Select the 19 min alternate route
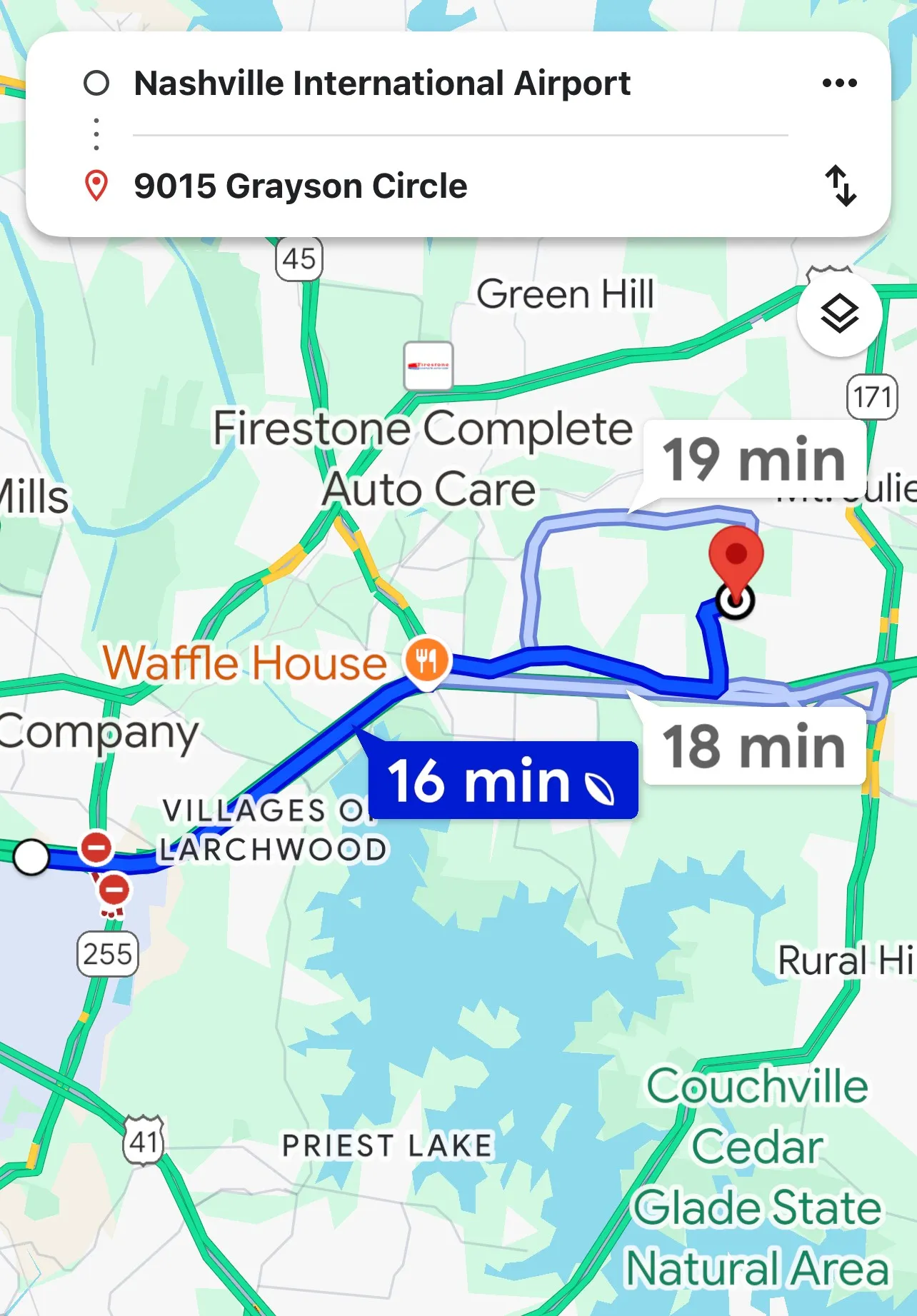 click(x=754, y=460)
